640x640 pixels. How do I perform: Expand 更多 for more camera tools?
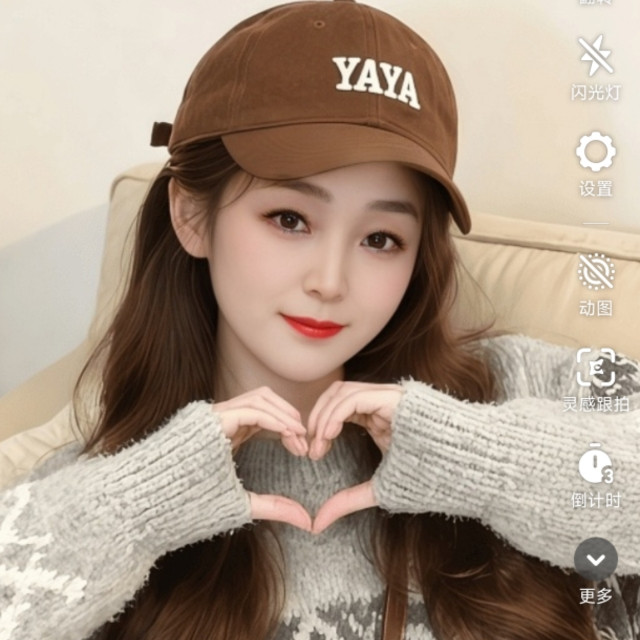click(x=596, y=560)
